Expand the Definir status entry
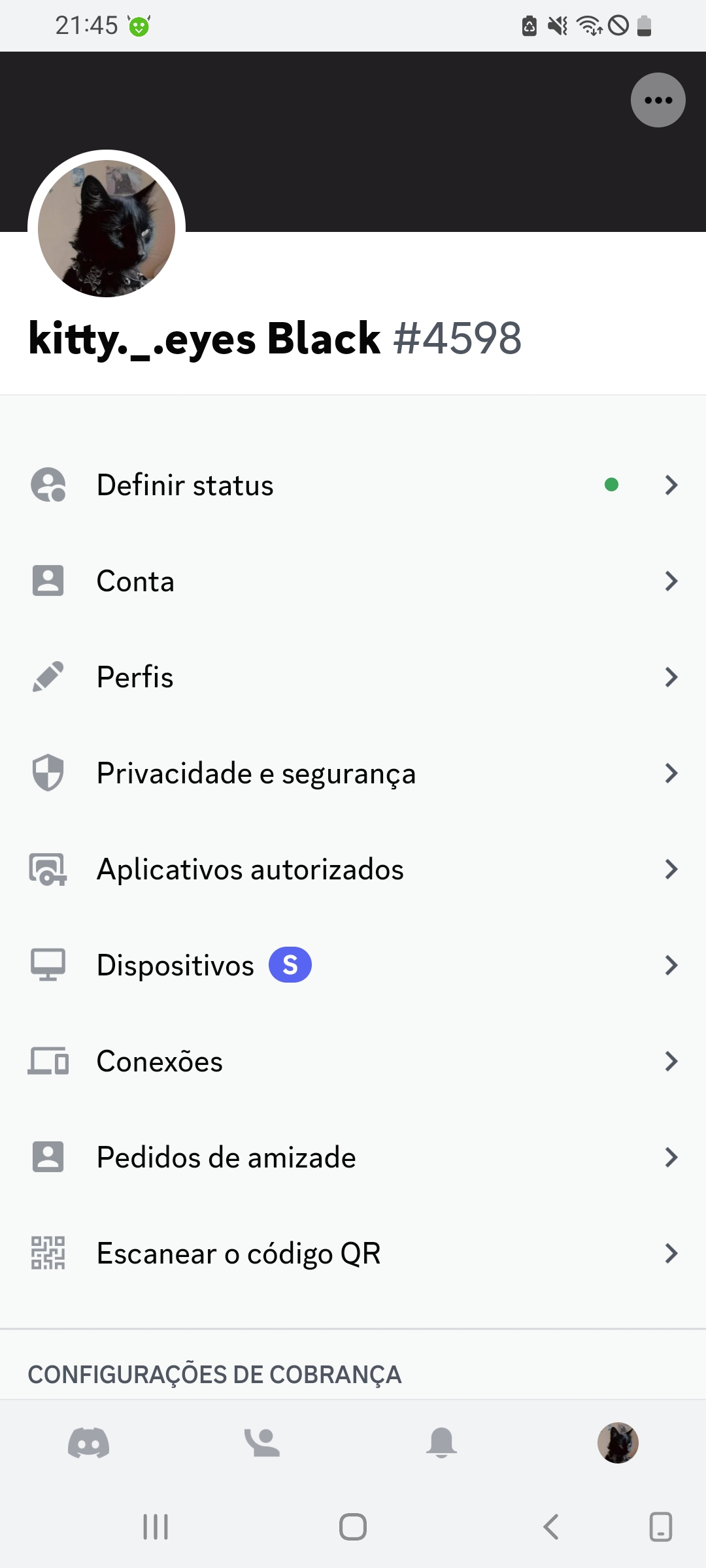The image size is (706, 1568). 353,484
